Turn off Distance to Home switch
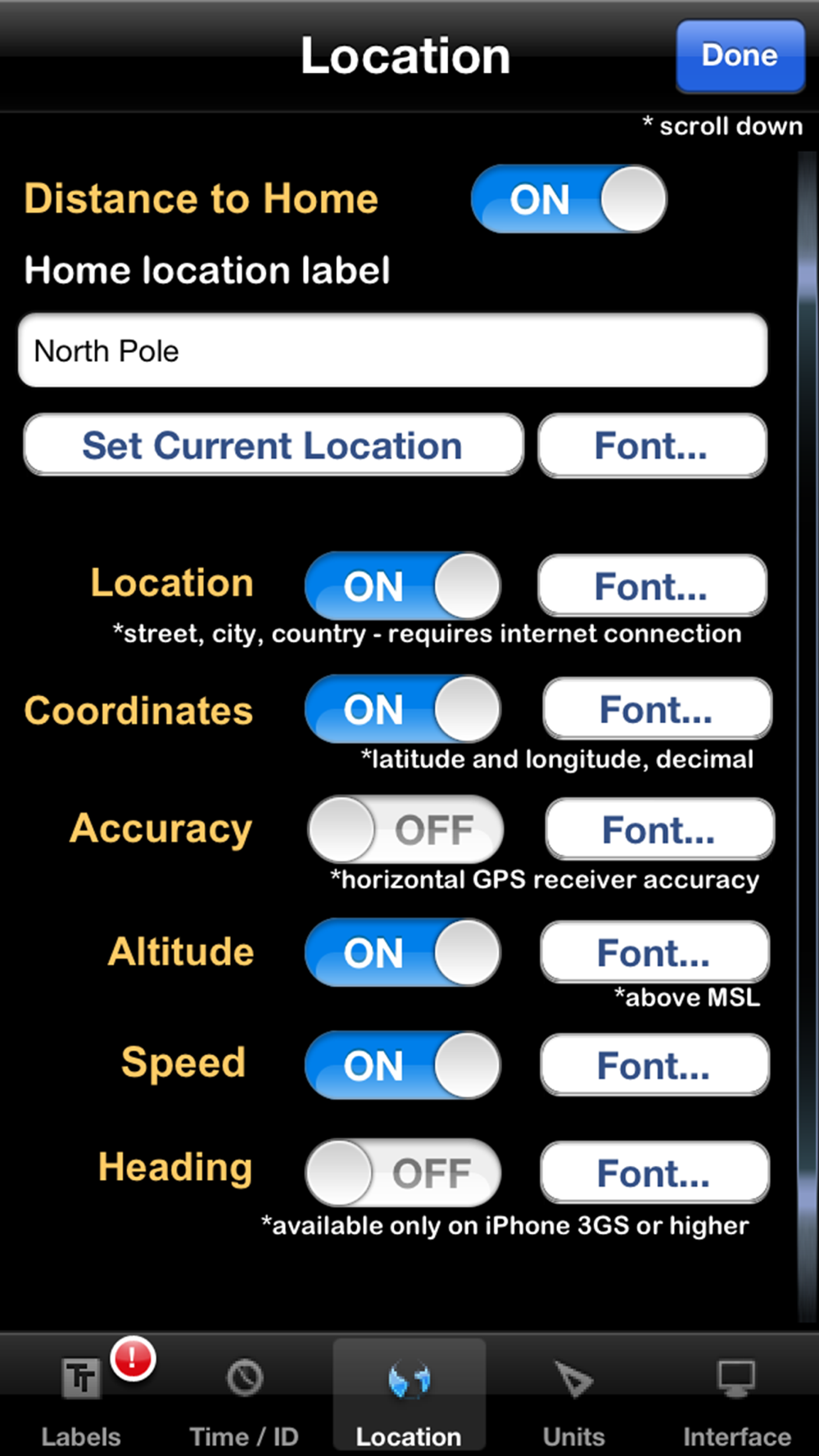This screenshot has height=1456, width=819. 568,199
